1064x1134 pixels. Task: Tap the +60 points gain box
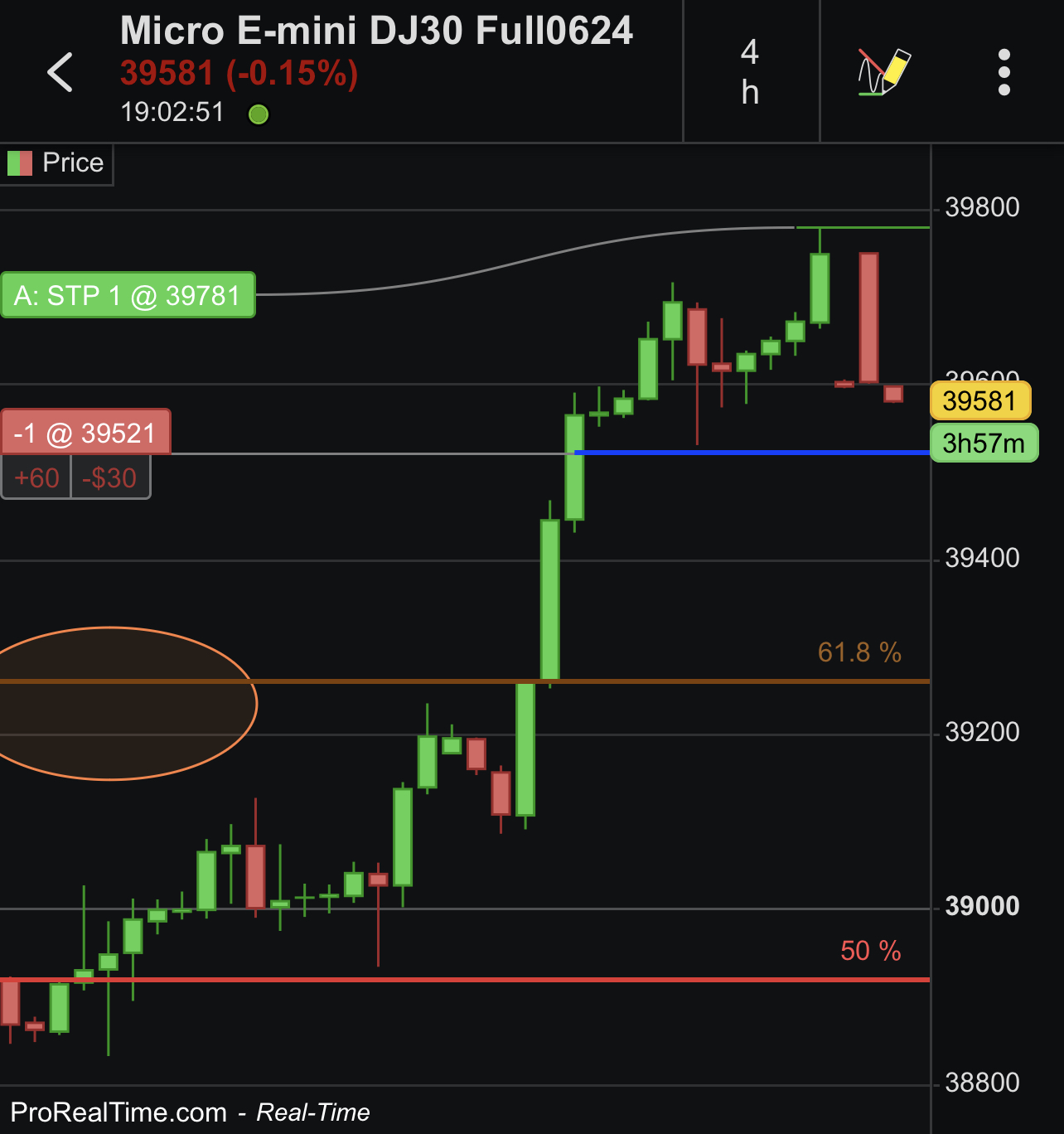tap(36, 478)
